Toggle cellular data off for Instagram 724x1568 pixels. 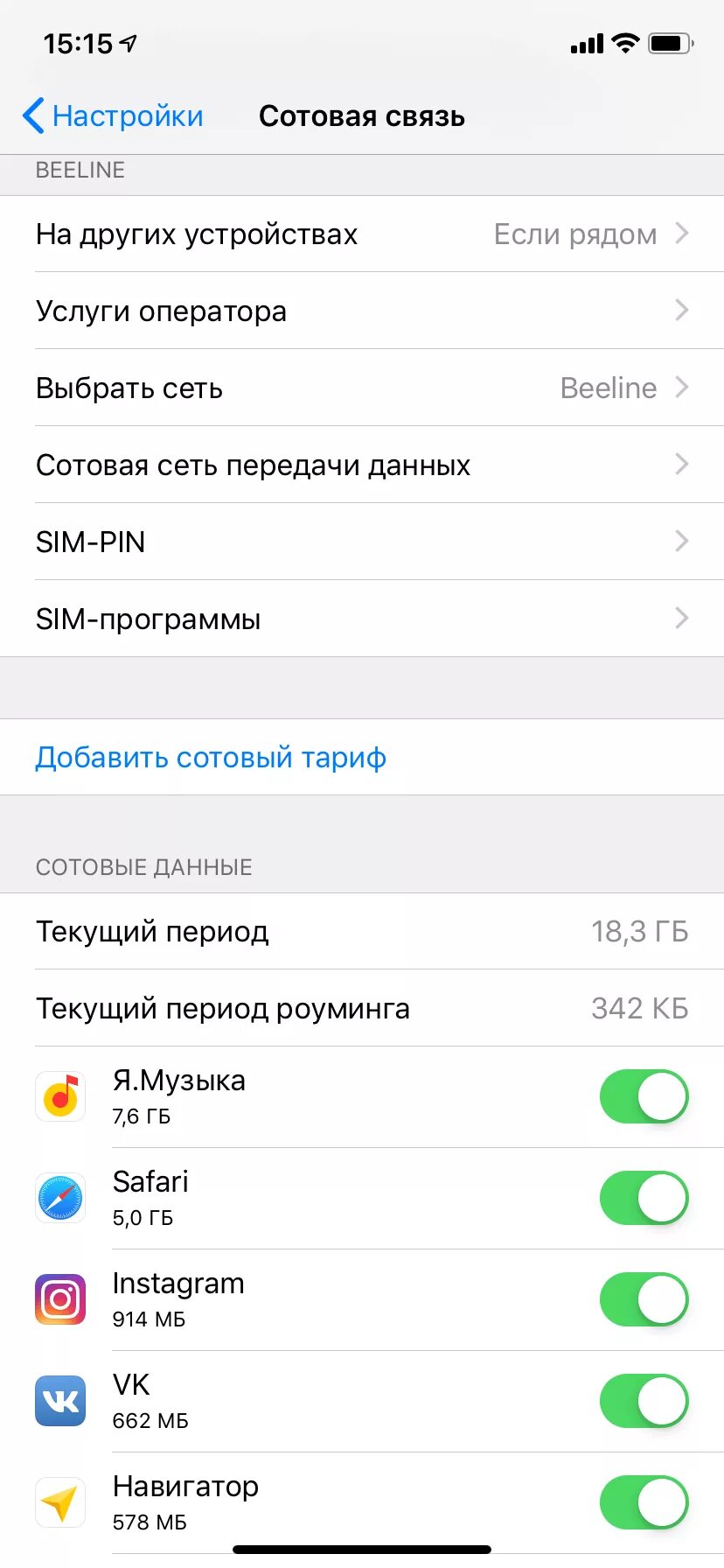pos(644,1299)
